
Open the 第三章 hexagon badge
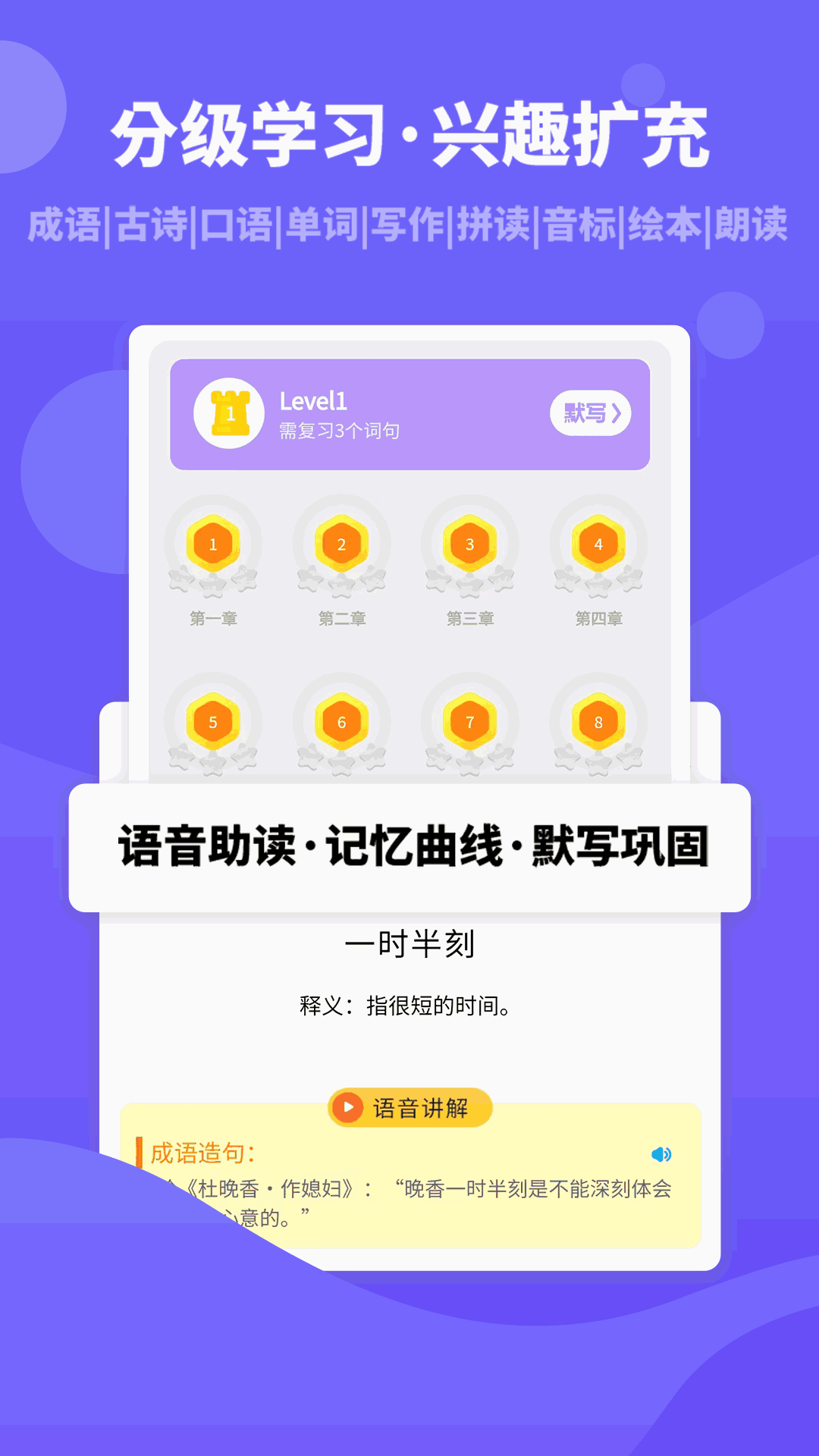coord(469,543)
